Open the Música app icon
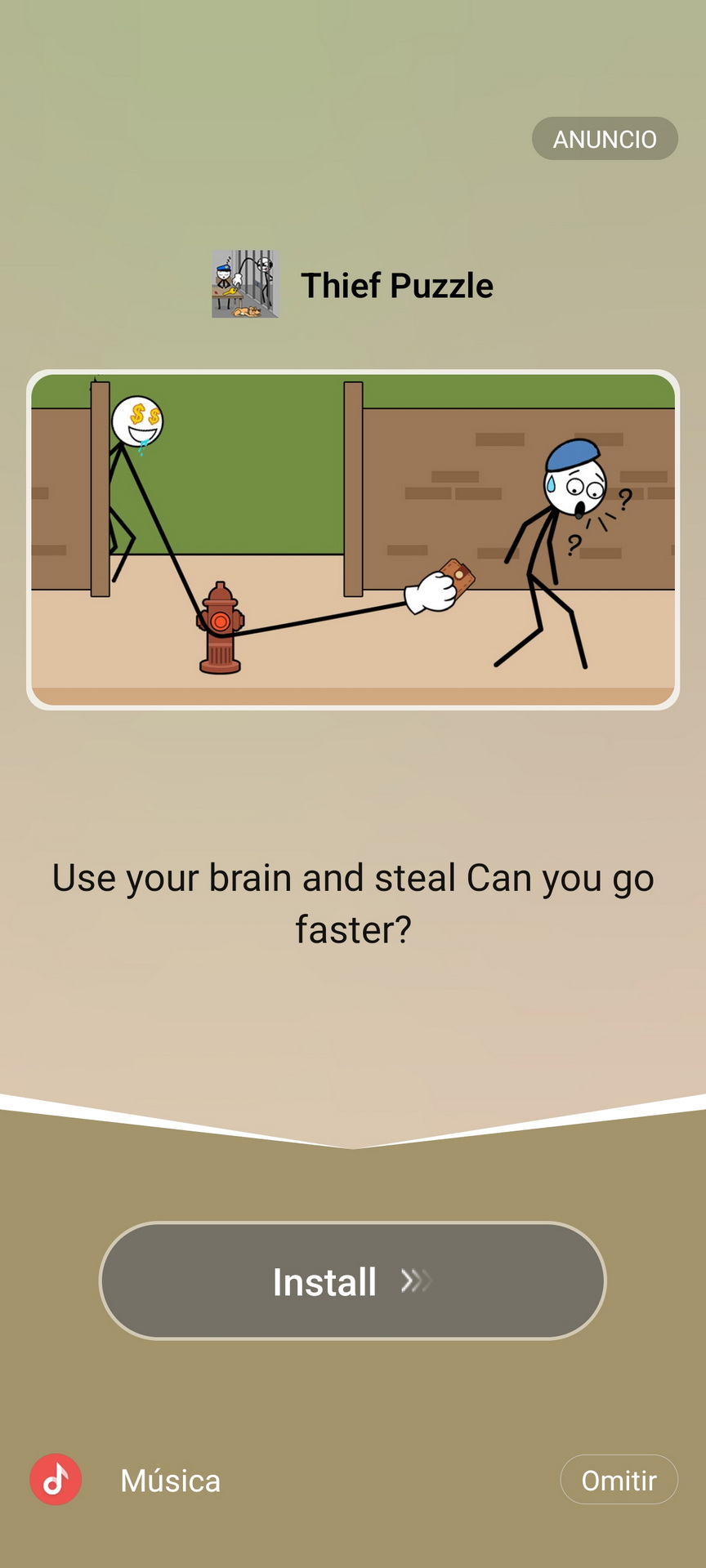The image size is (706, 1568). 56,1480
